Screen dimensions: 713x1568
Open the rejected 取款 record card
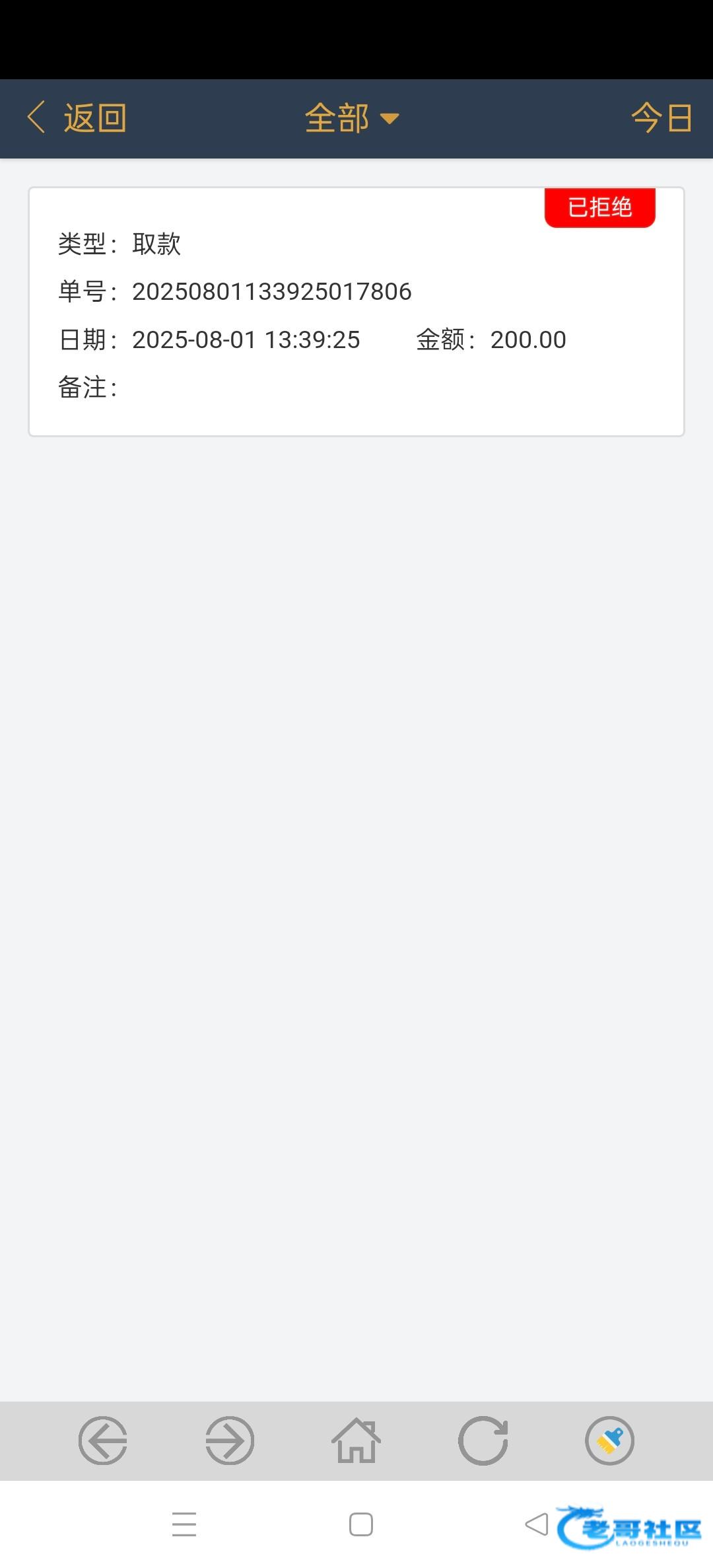point(356,312)
